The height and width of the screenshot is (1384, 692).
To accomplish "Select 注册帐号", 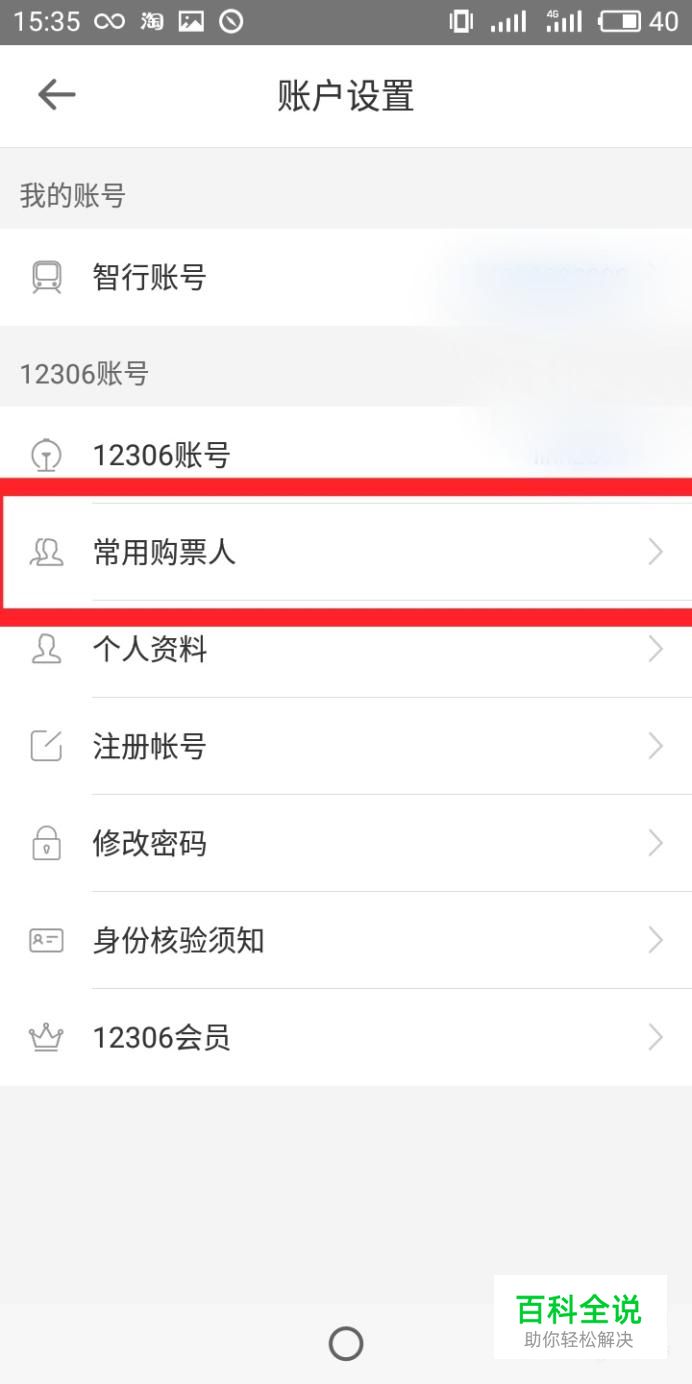I will pyautogui.click(x=346, y=746).
